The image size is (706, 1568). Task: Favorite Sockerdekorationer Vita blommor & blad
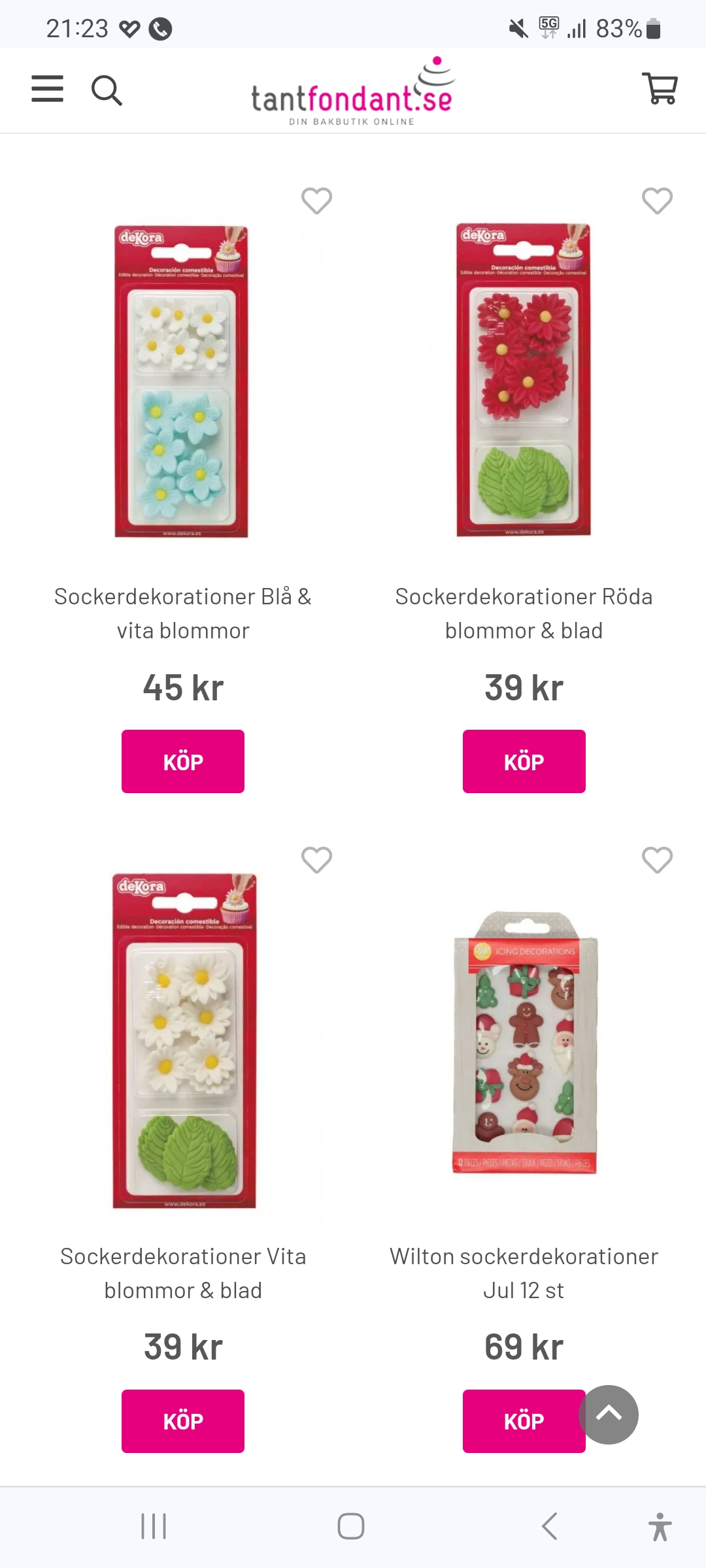click(316, 860)
